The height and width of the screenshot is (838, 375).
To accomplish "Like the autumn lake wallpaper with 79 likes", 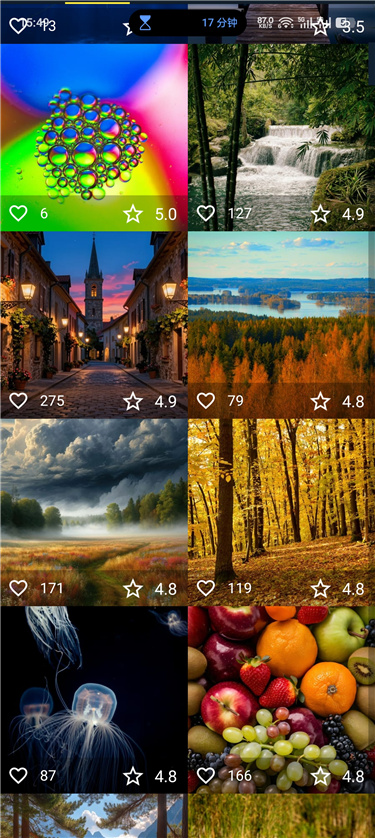I will (206, 401).
